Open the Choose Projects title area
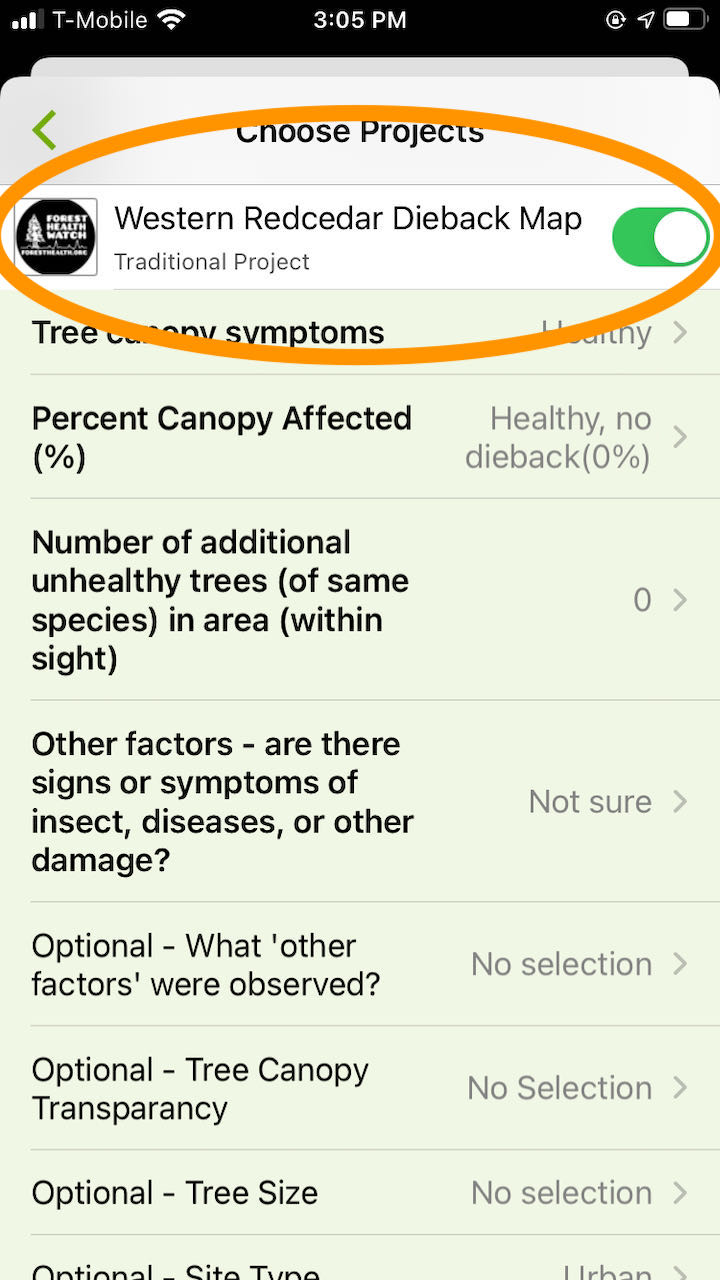Viewport: 720px width, 1280px height. click(360, 130)
